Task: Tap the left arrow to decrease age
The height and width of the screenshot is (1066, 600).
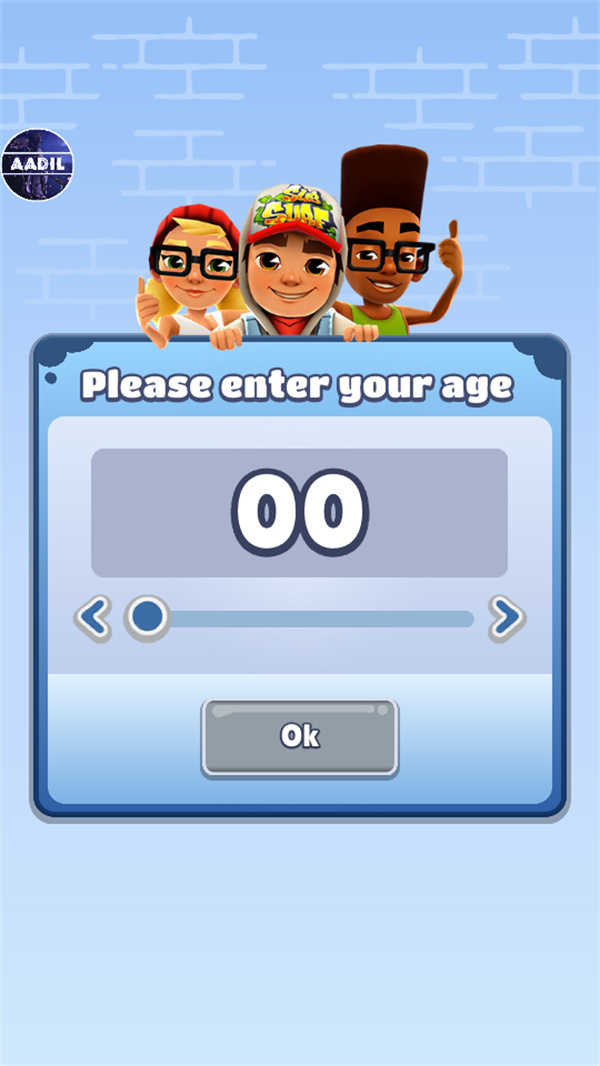Action: coord(93,619)
